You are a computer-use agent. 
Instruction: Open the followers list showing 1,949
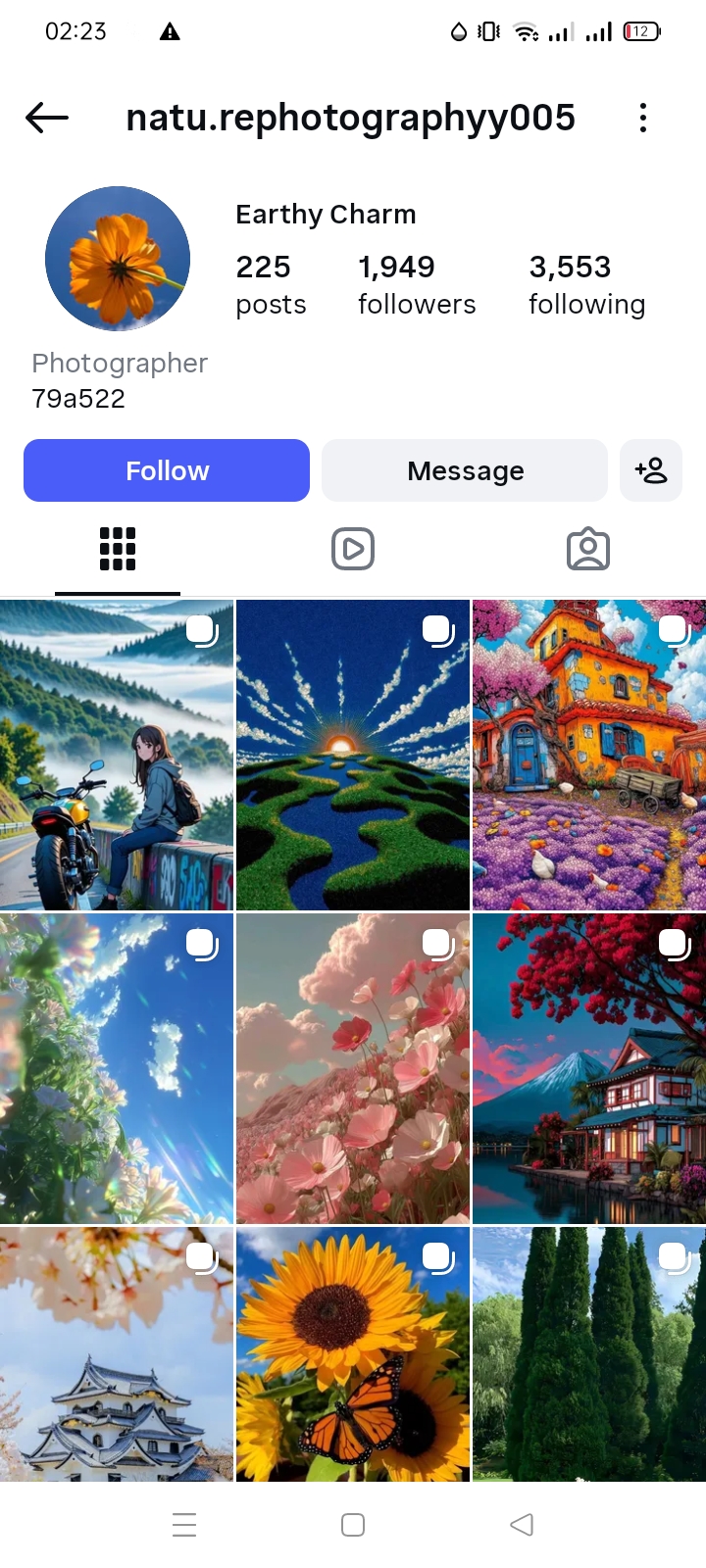tap(416, 284)
